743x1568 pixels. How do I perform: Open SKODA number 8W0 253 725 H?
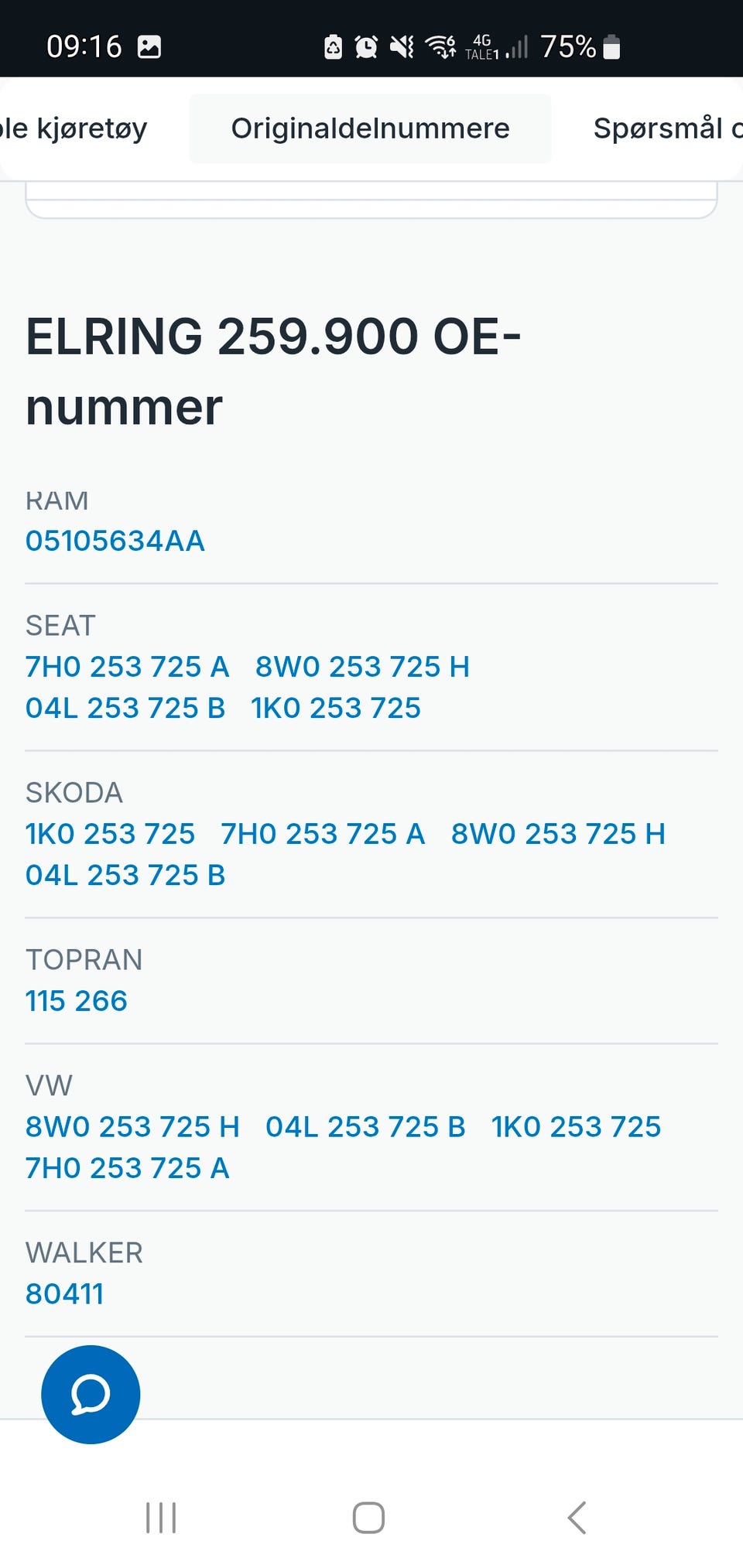coord(558,834)
